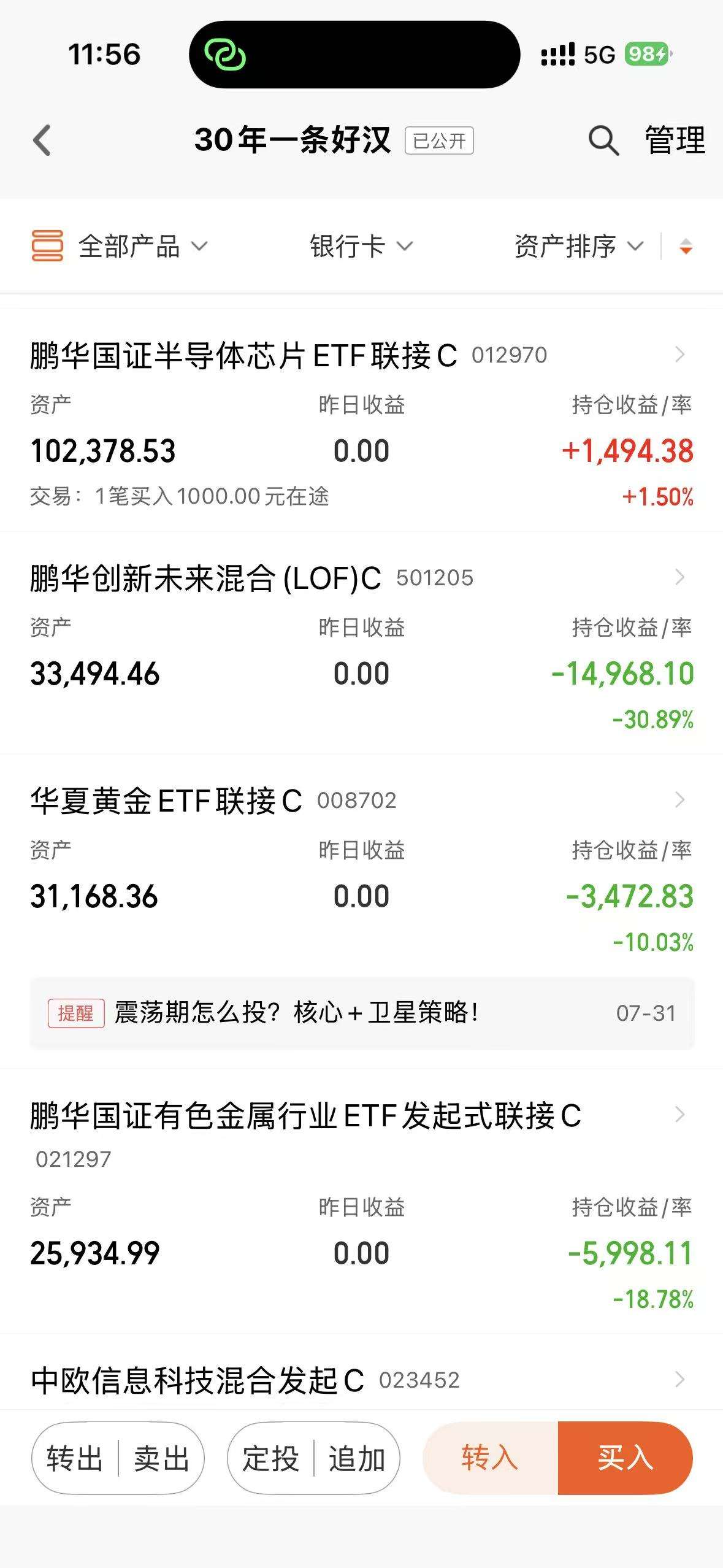
Task: Go back using the top-left arrow
Action: (x=42, y=140)
